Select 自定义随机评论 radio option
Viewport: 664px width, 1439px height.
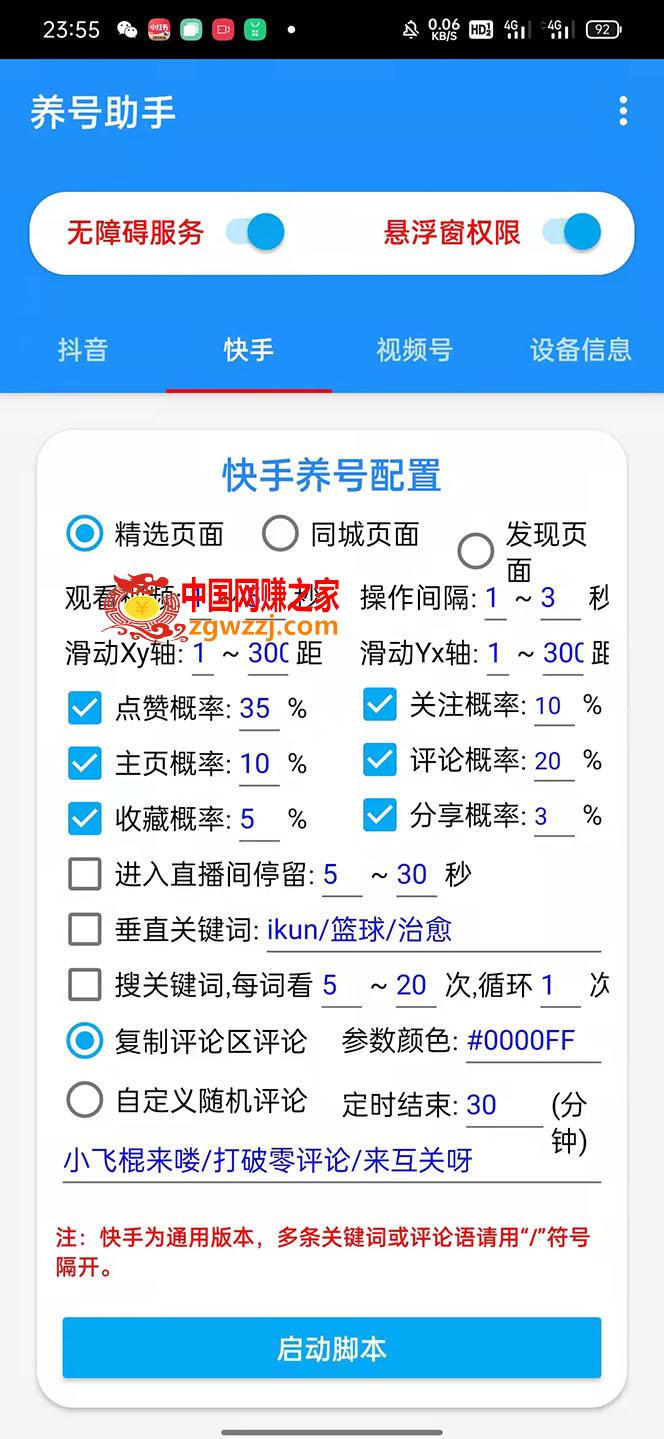tap(85, 1100)
